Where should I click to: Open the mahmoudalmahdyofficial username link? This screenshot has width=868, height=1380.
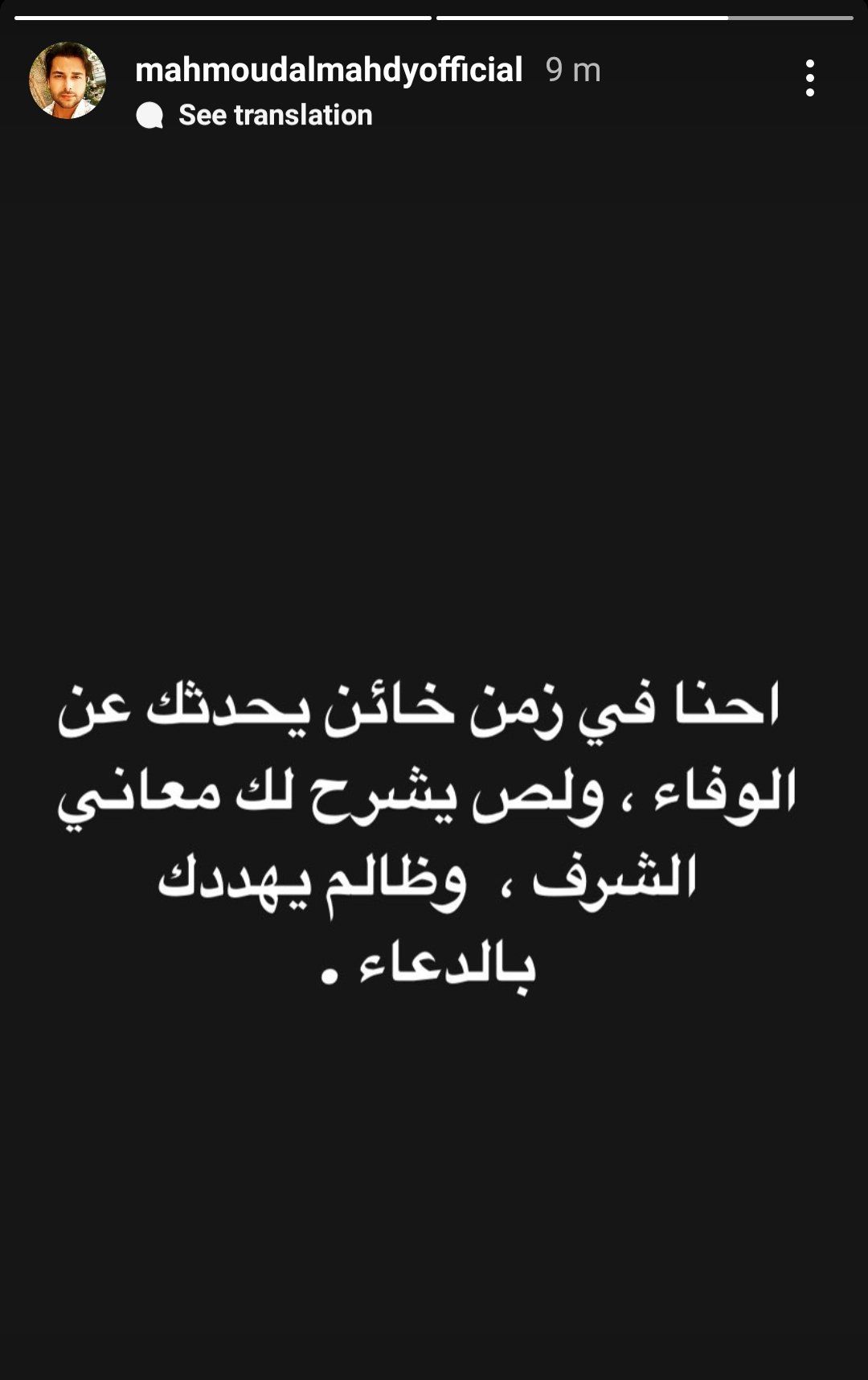click(x=329, y=70)
